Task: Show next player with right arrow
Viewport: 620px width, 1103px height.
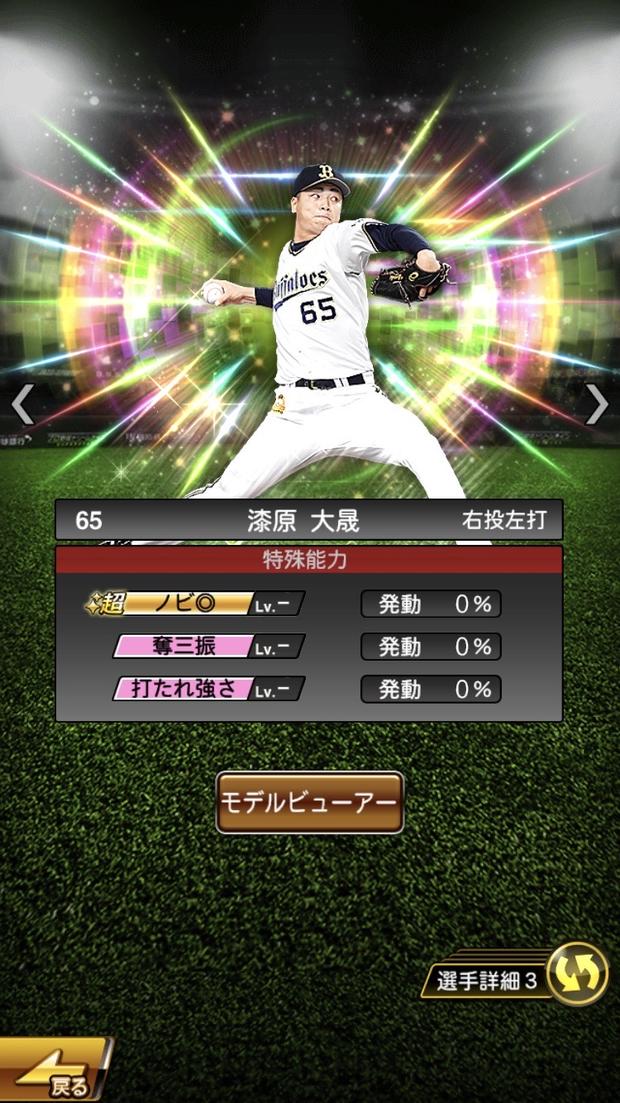Action: (597, 404)
